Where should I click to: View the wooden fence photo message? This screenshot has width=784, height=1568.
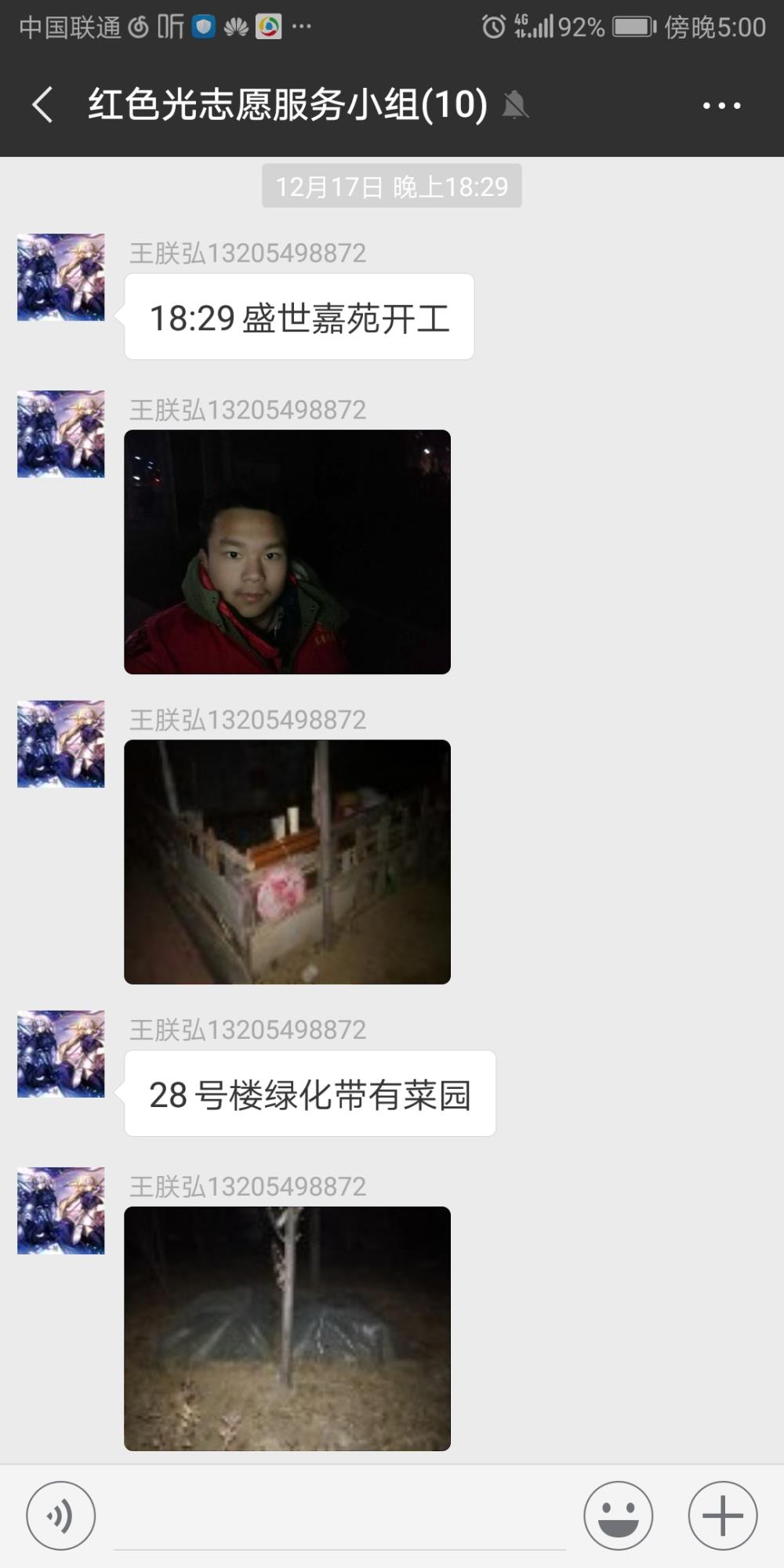click(287, 862)
